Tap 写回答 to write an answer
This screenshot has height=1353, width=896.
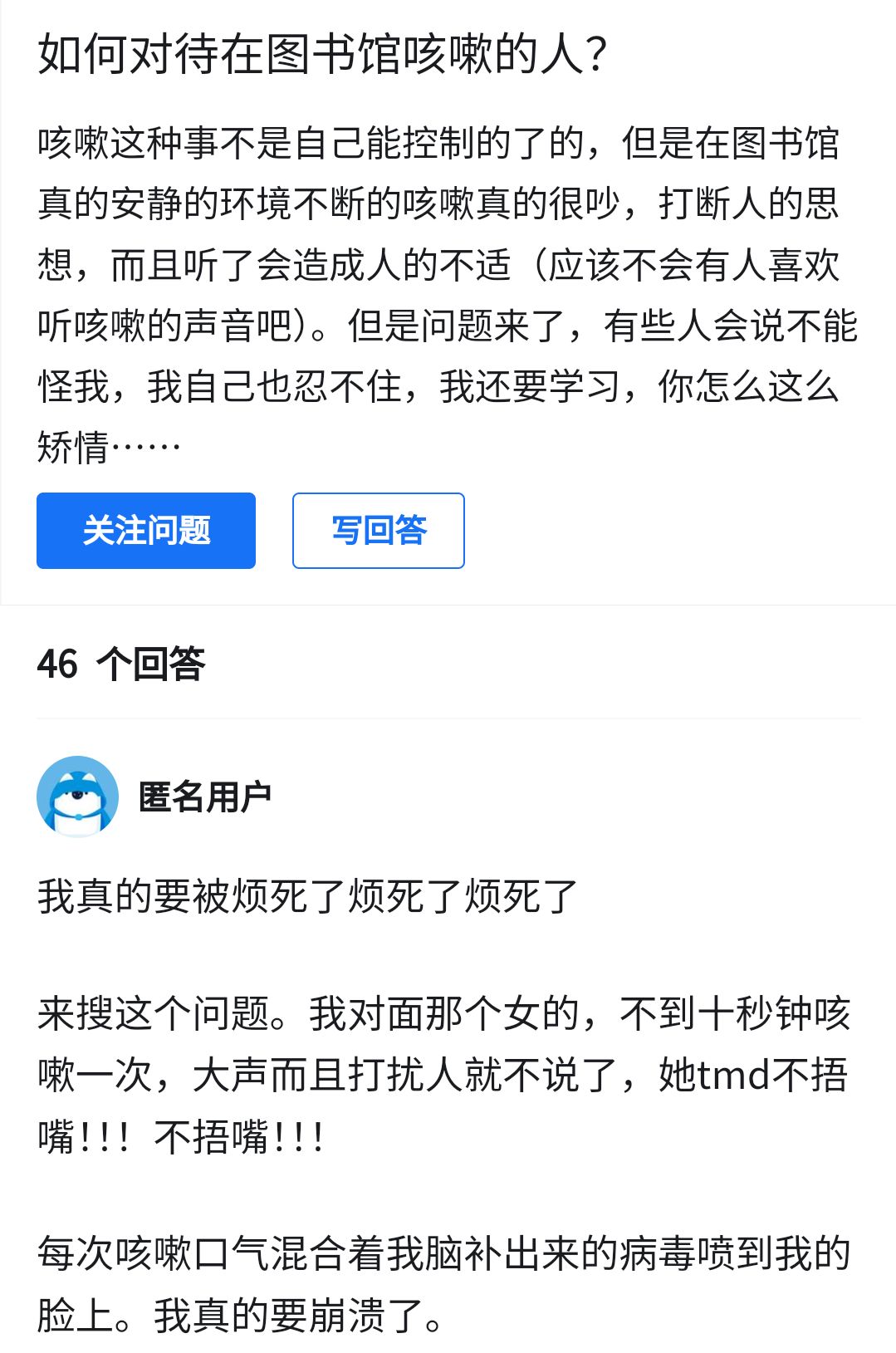pyautogui.click(x=378, y=531)
